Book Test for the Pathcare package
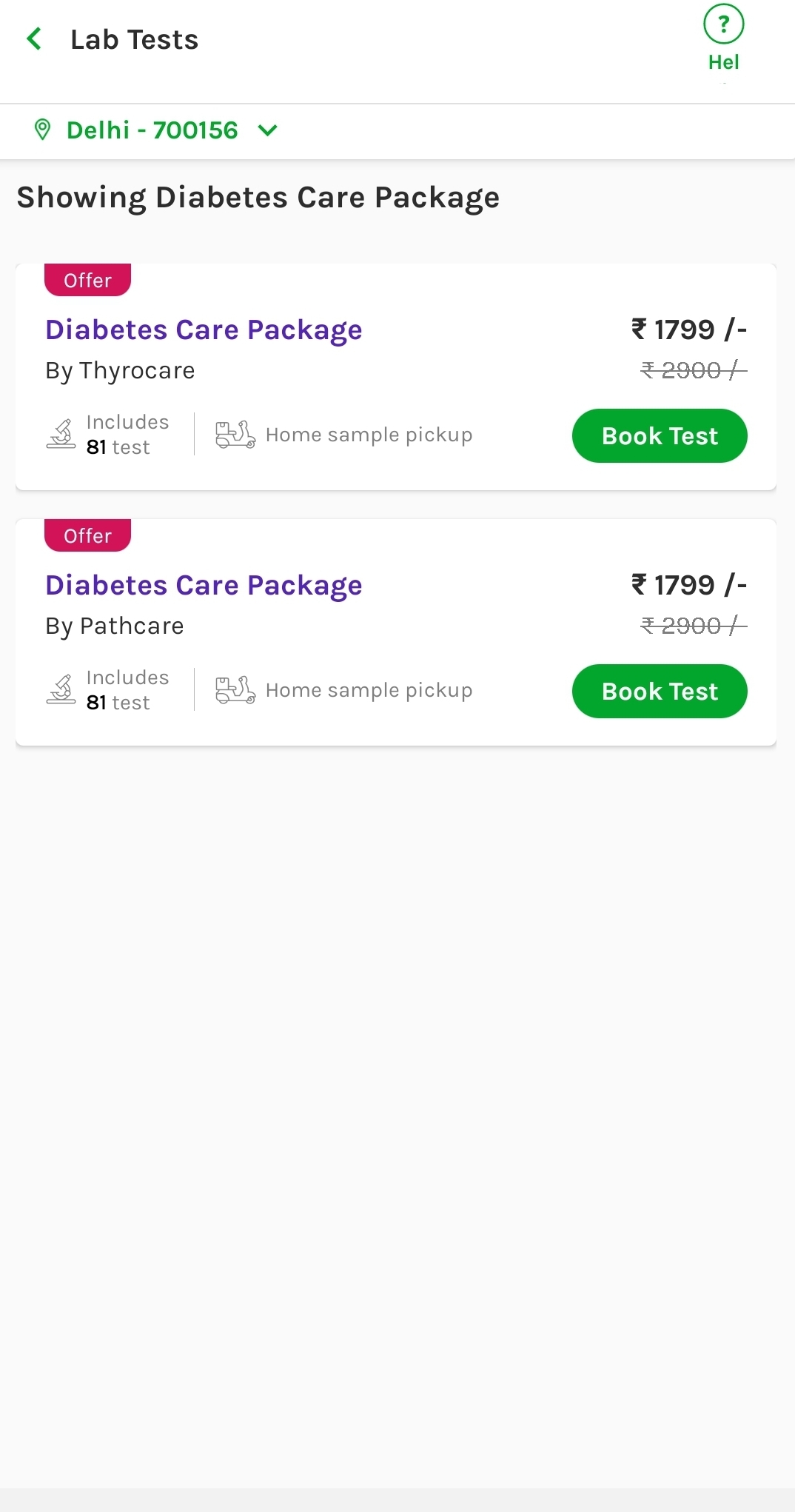This screenshot has height=1512, width=795. coord(660,691)
